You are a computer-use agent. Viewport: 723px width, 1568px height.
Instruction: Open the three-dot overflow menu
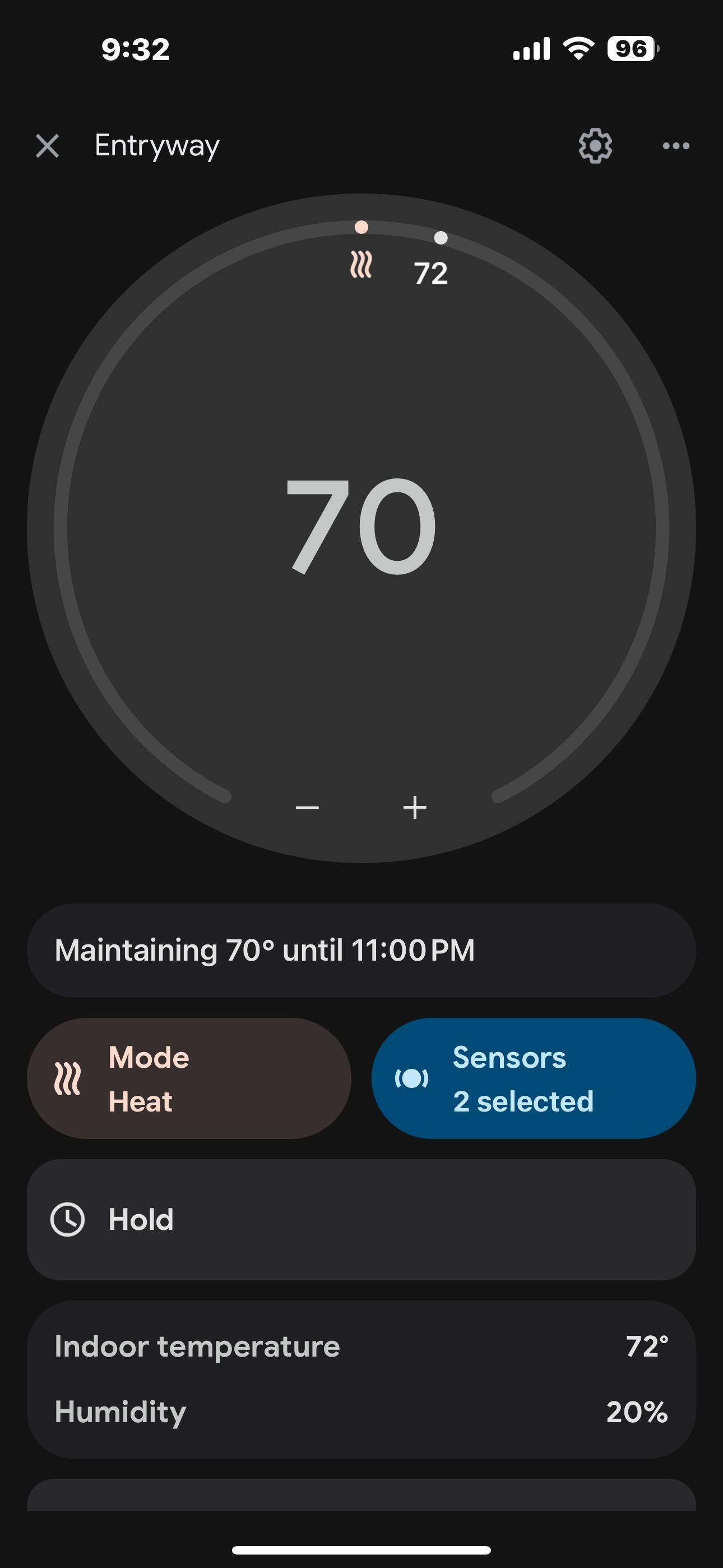pos(675,146)
